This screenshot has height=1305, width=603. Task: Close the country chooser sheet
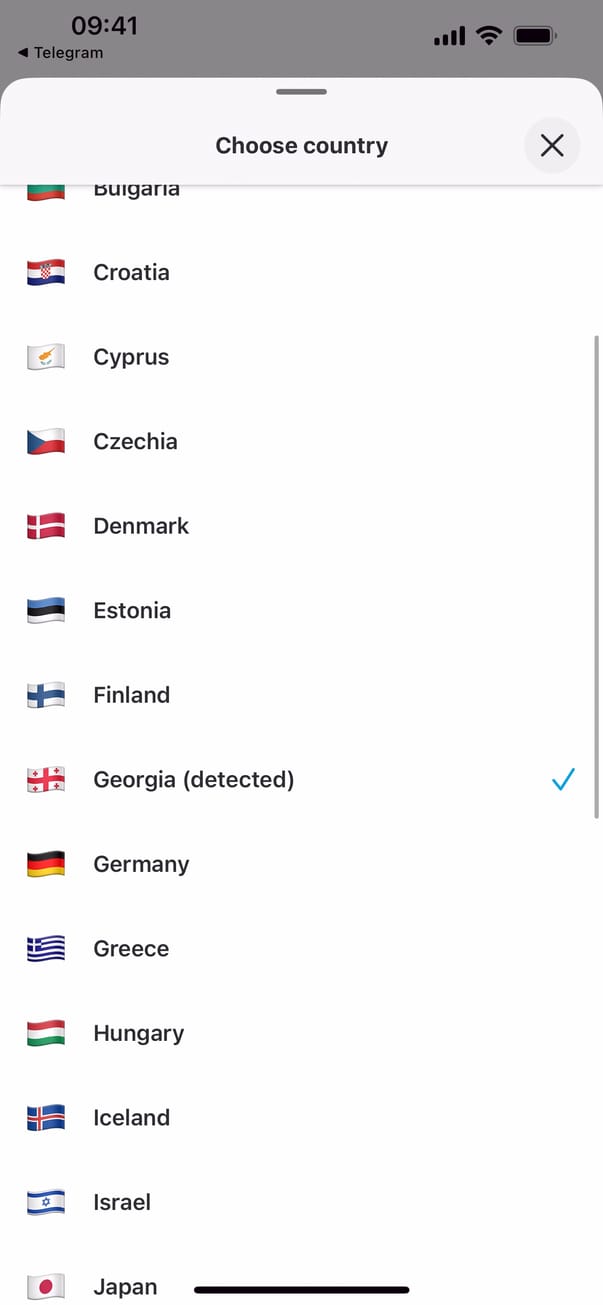551,146
